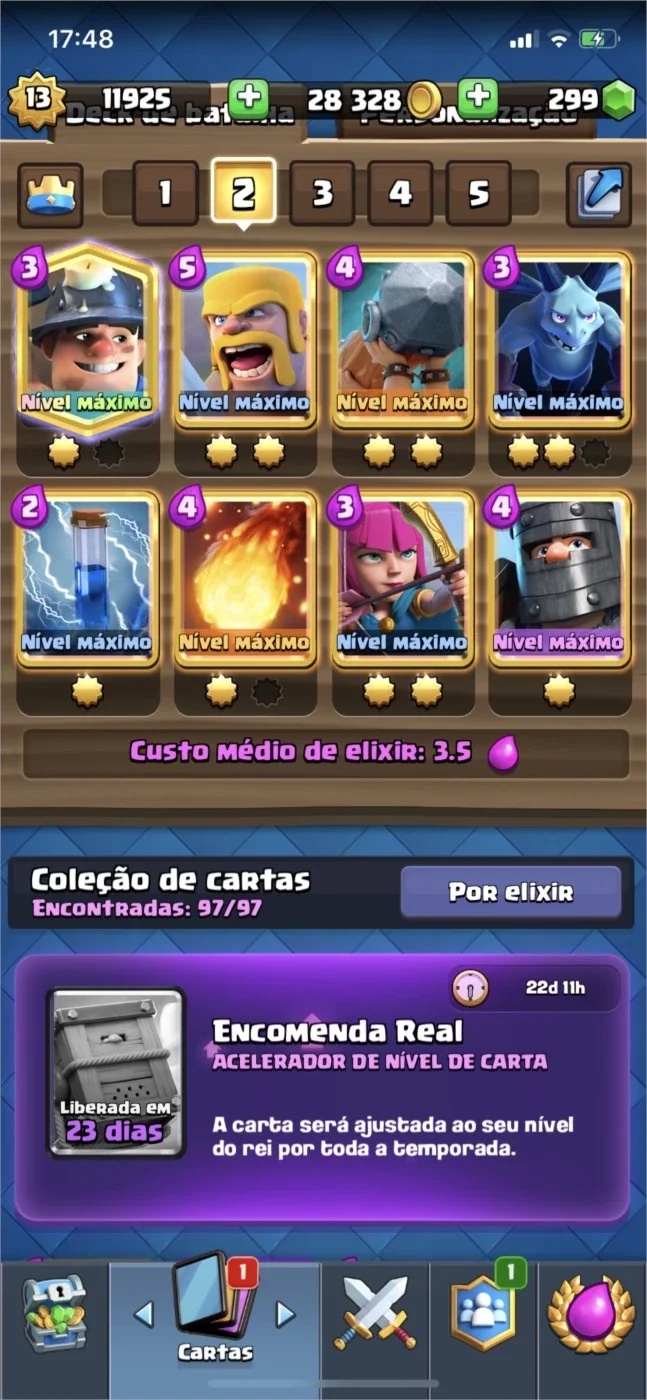The width and height of the screenshot is (647, 1400).
Task: Select deck slot 5
Action: pyautogui.click(x=479, y=193)
